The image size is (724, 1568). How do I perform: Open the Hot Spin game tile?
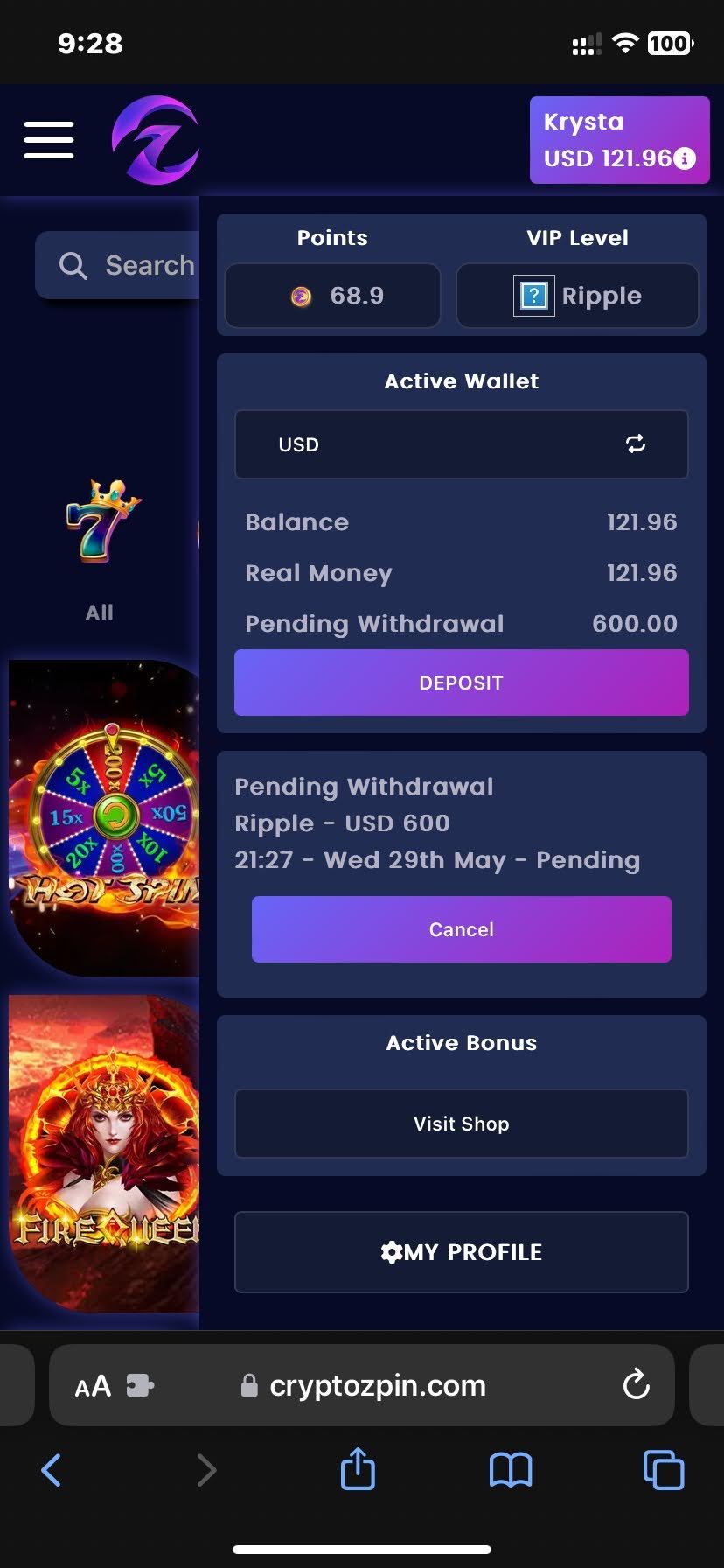[x=105, y=818]
